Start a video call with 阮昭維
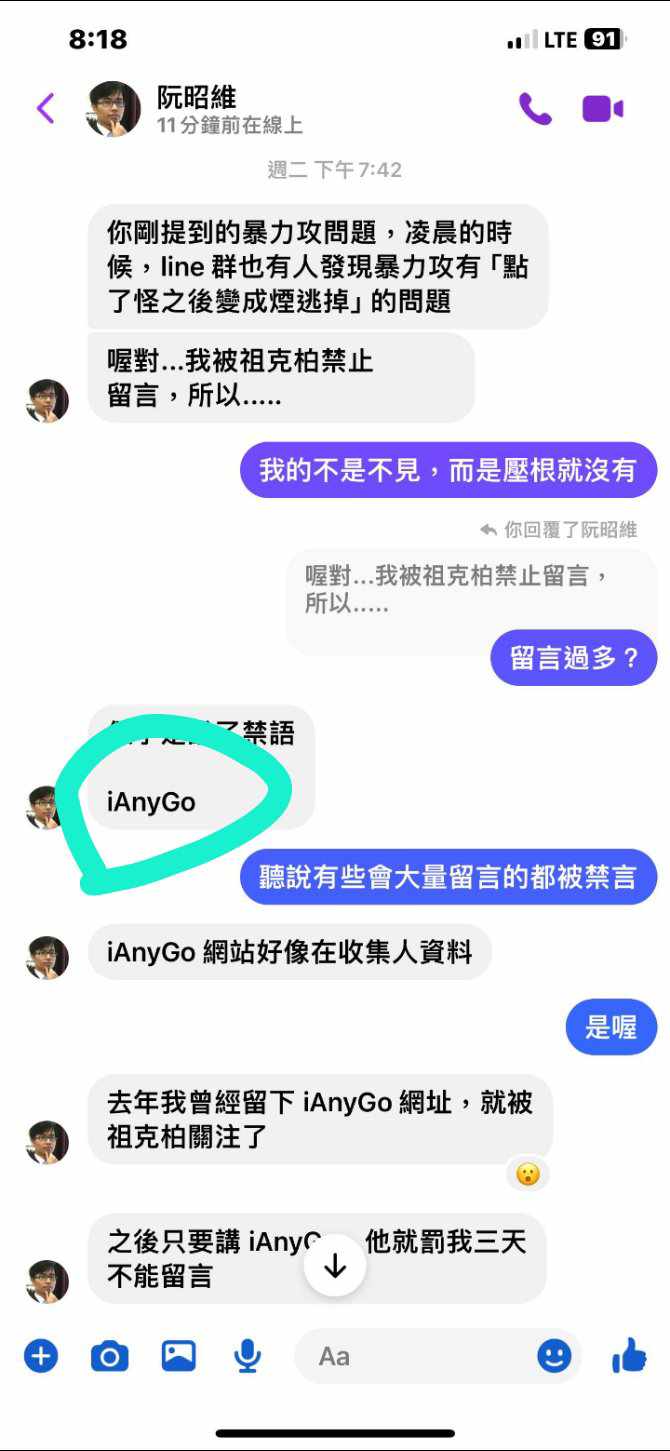The width and height of the screenshot is (670, 1451). coord(603,108)
